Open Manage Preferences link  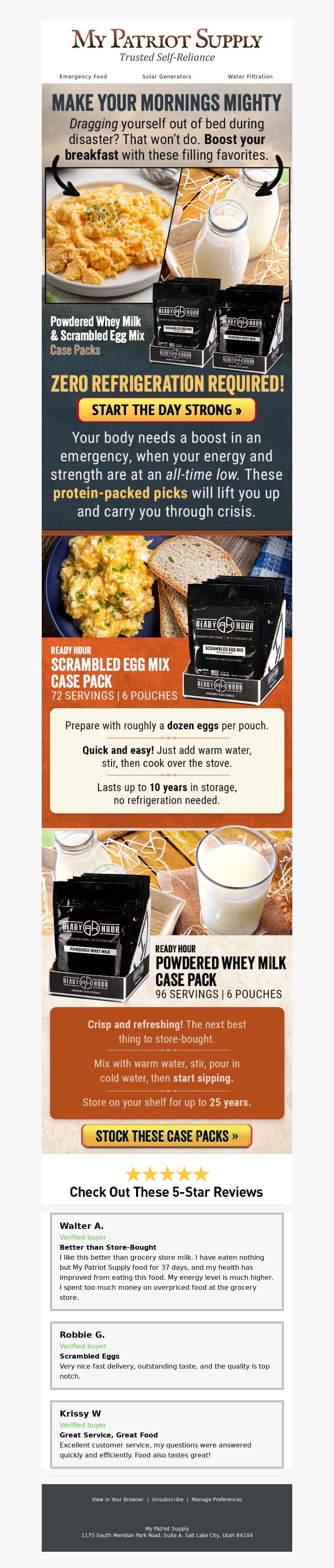tap(216, 1499)
